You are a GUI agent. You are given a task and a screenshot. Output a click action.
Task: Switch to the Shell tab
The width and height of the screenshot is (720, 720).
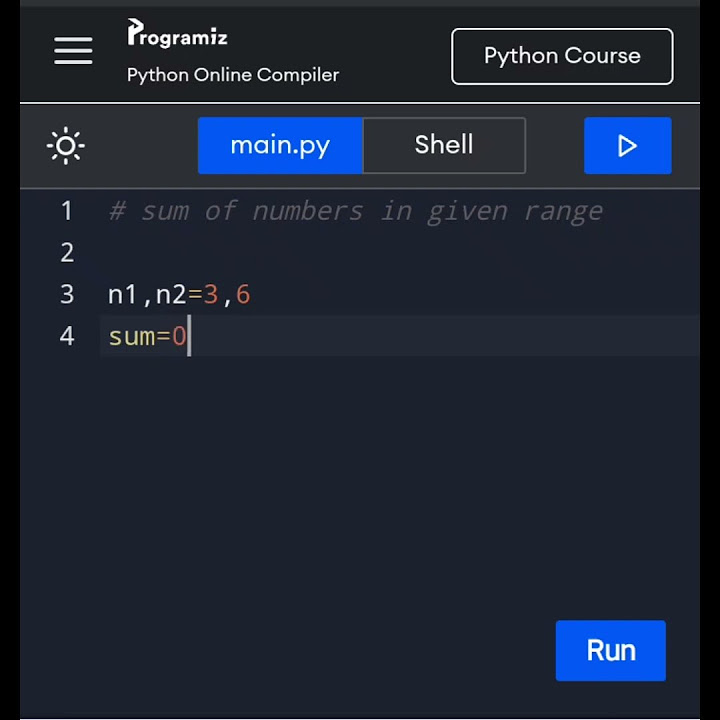pos(444,145)
